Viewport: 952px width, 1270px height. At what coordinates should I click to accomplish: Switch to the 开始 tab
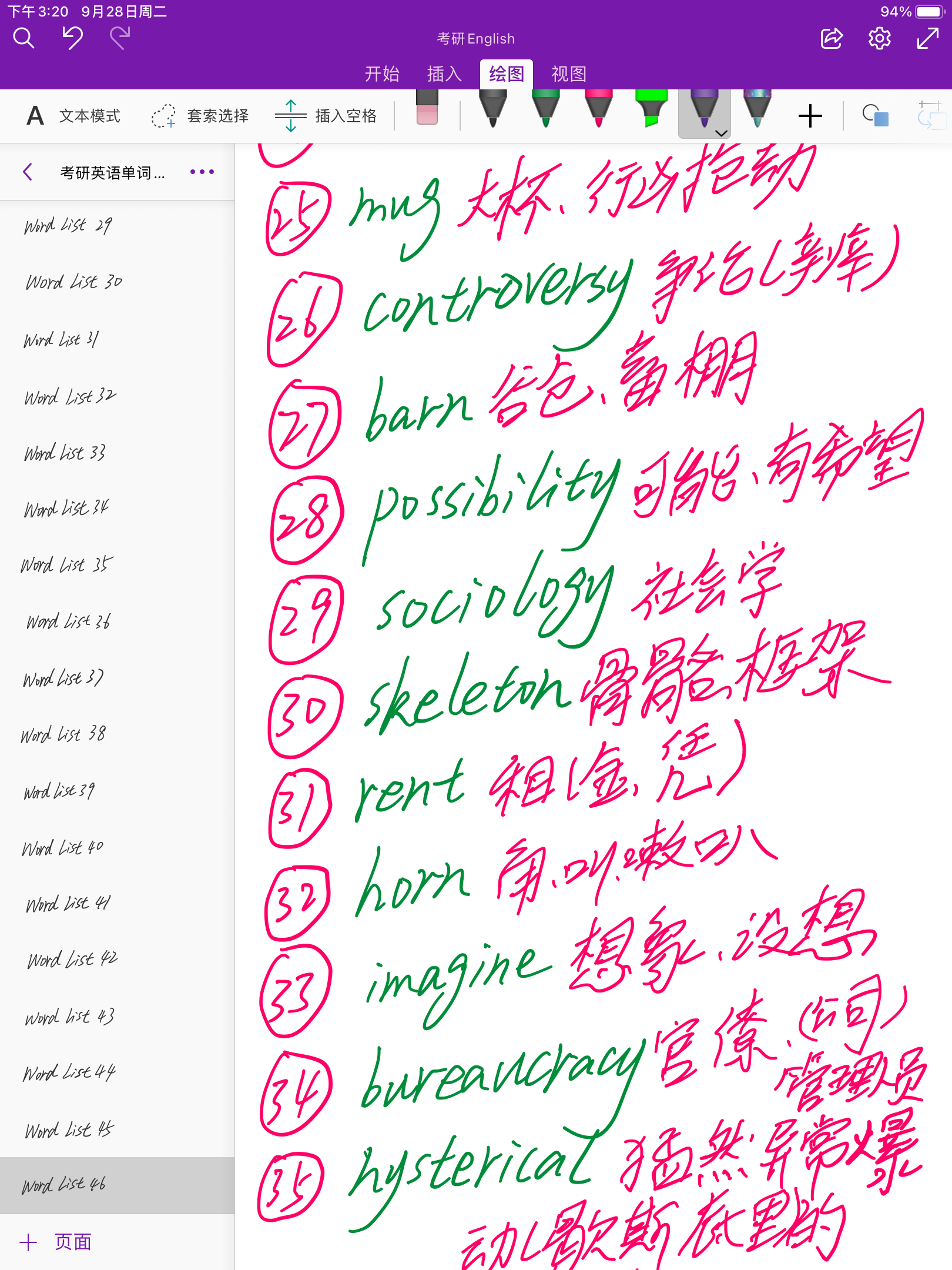382,74
